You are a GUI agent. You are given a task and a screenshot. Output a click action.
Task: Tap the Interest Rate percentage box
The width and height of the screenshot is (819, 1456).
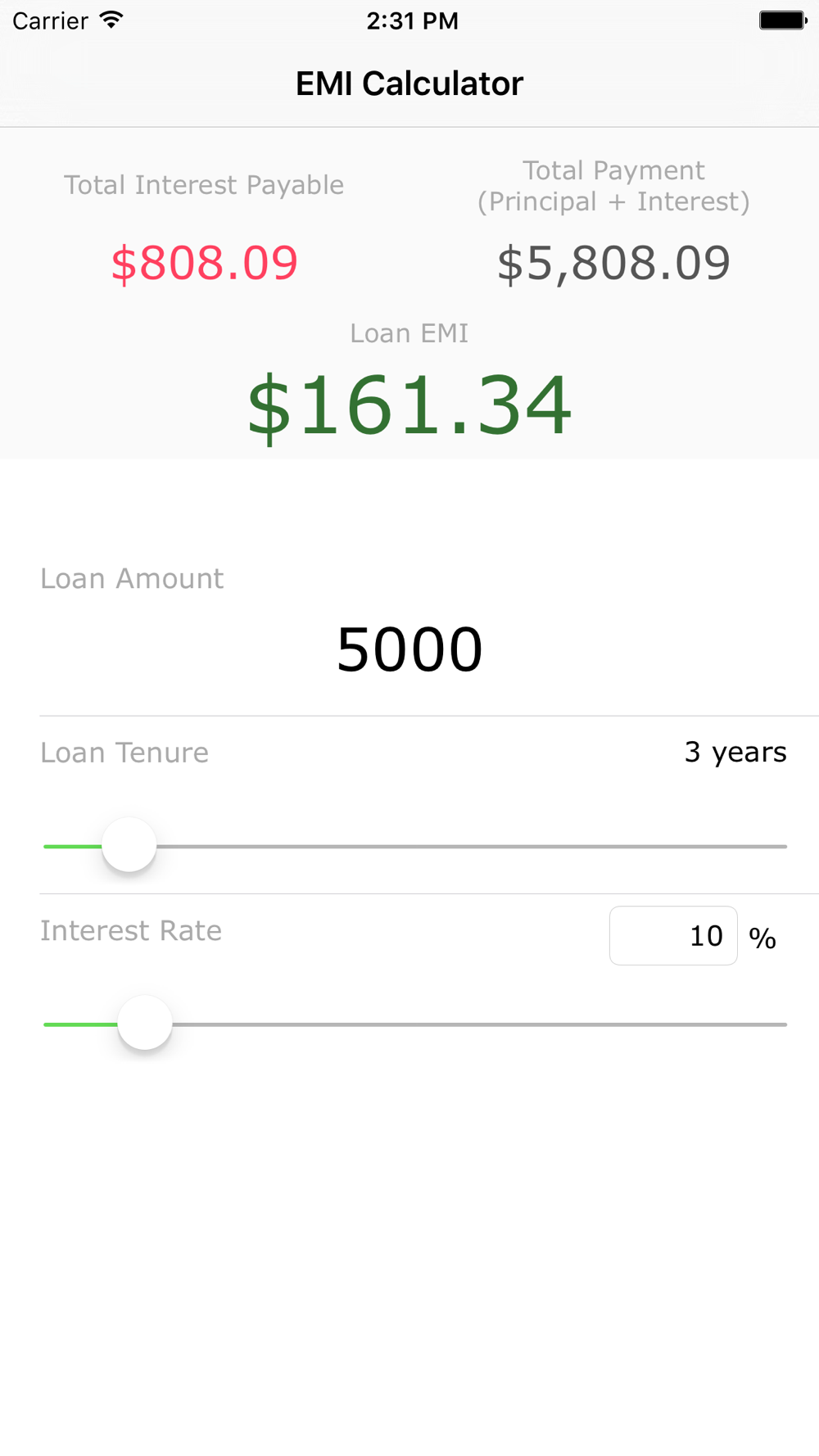tap(673, 936)
